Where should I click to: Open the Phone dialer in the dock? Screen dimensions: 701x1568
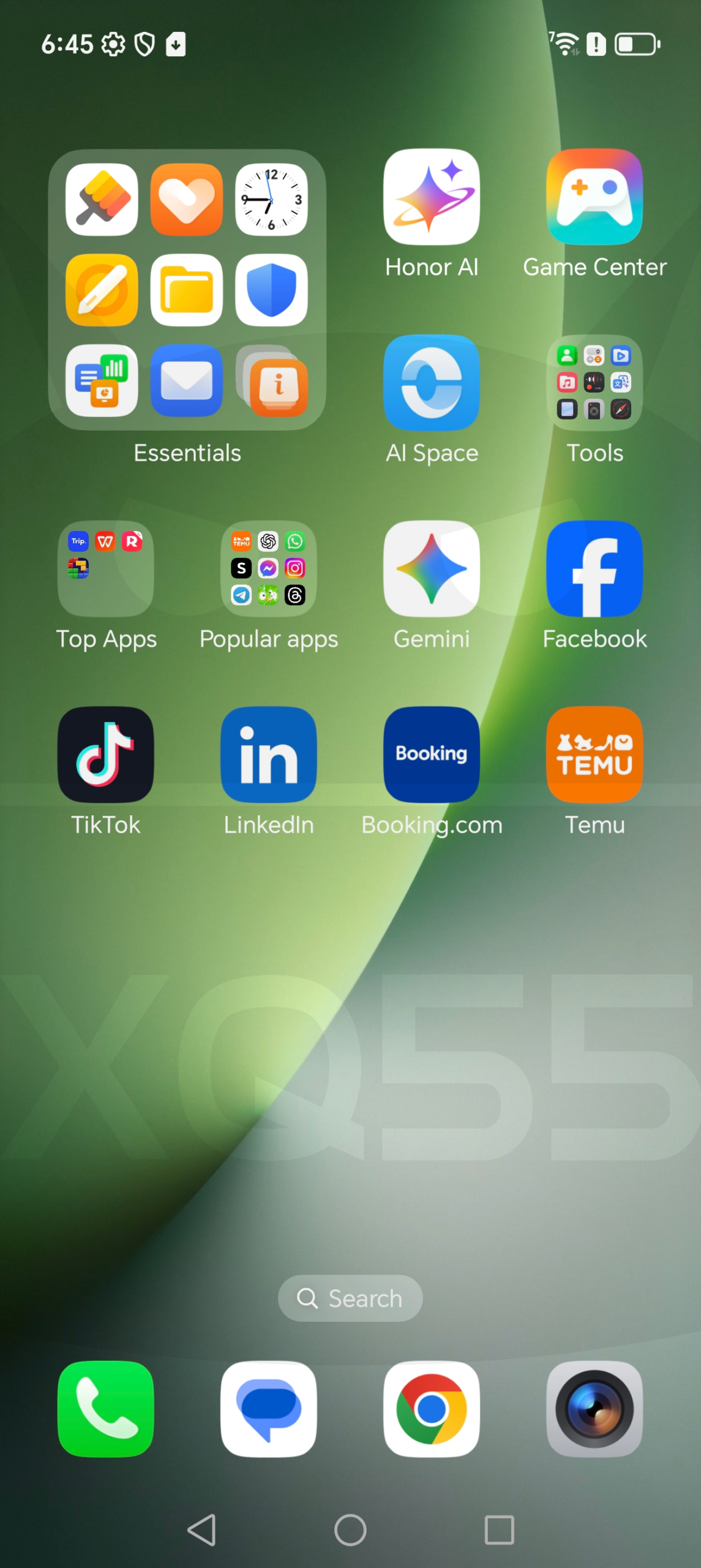tap(106, 1409)
